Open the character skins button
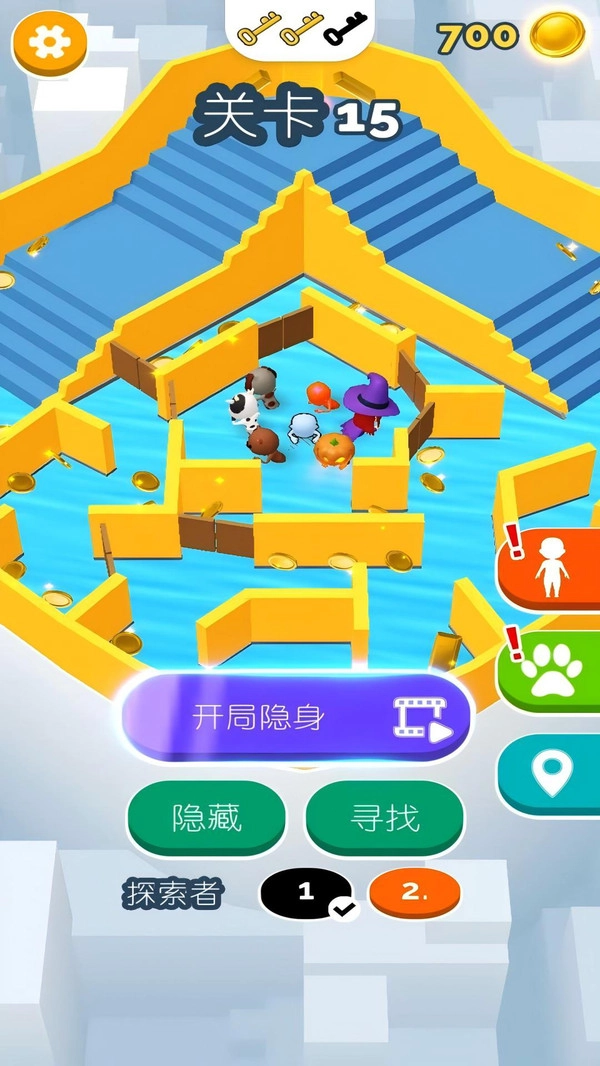The image size is (600, 1066). (x=552, y=569)
